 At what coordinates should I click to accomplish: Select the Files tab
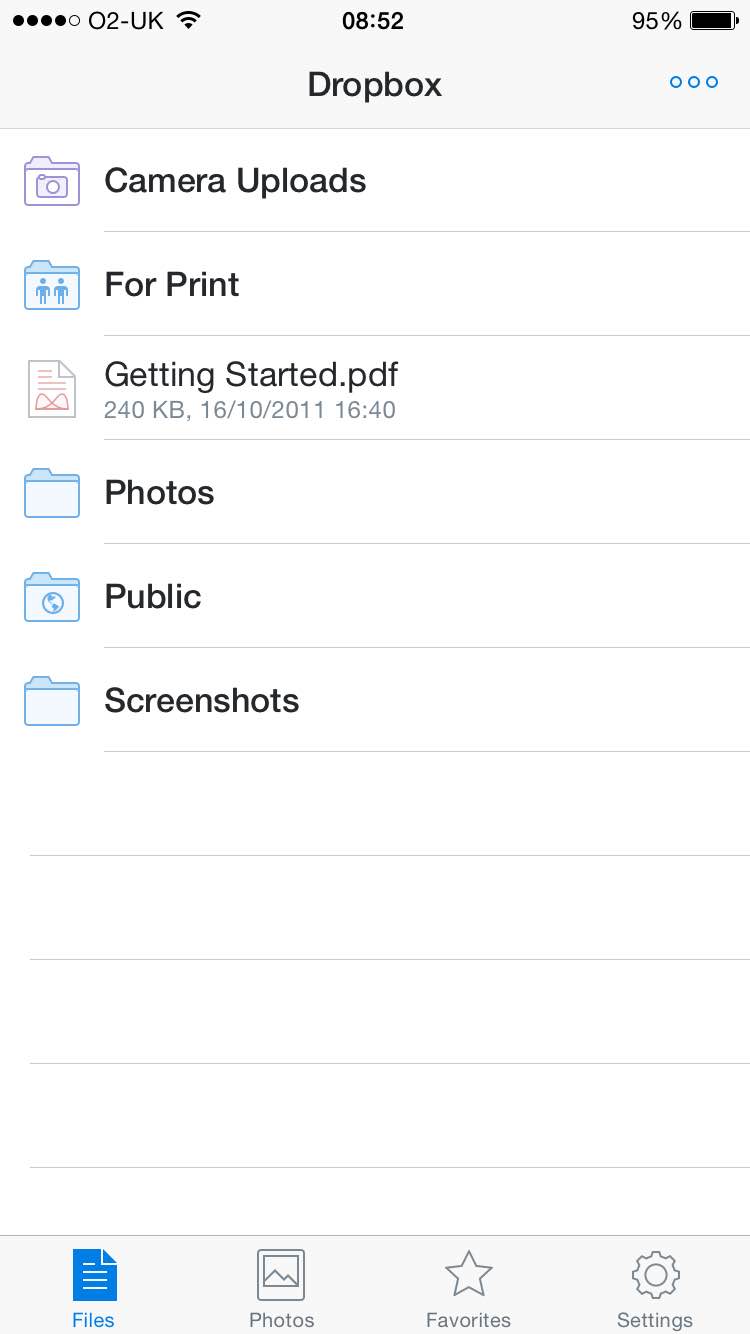pyautogui.click(x=94, y=1287)
